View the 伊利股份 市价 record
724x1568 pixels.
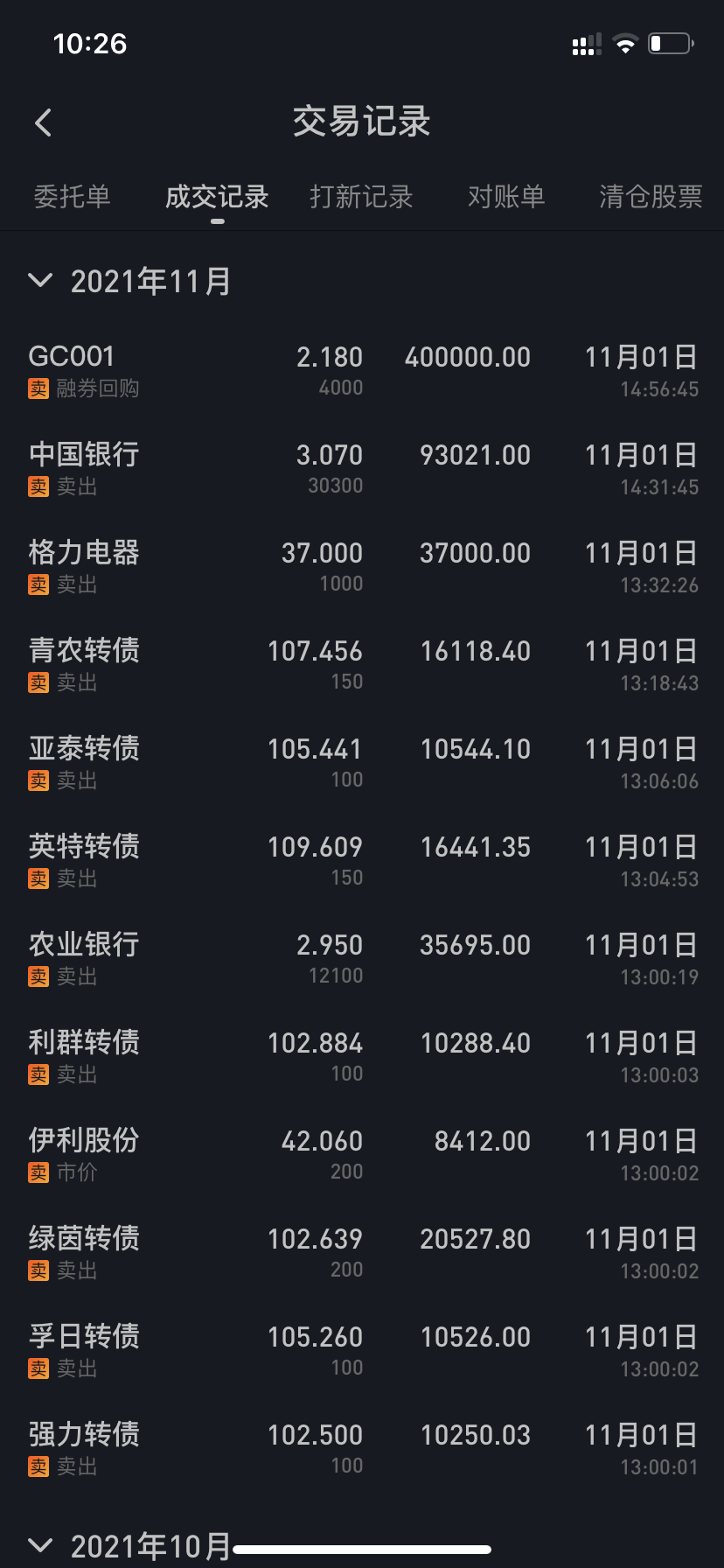click(x=362, y=1155)
